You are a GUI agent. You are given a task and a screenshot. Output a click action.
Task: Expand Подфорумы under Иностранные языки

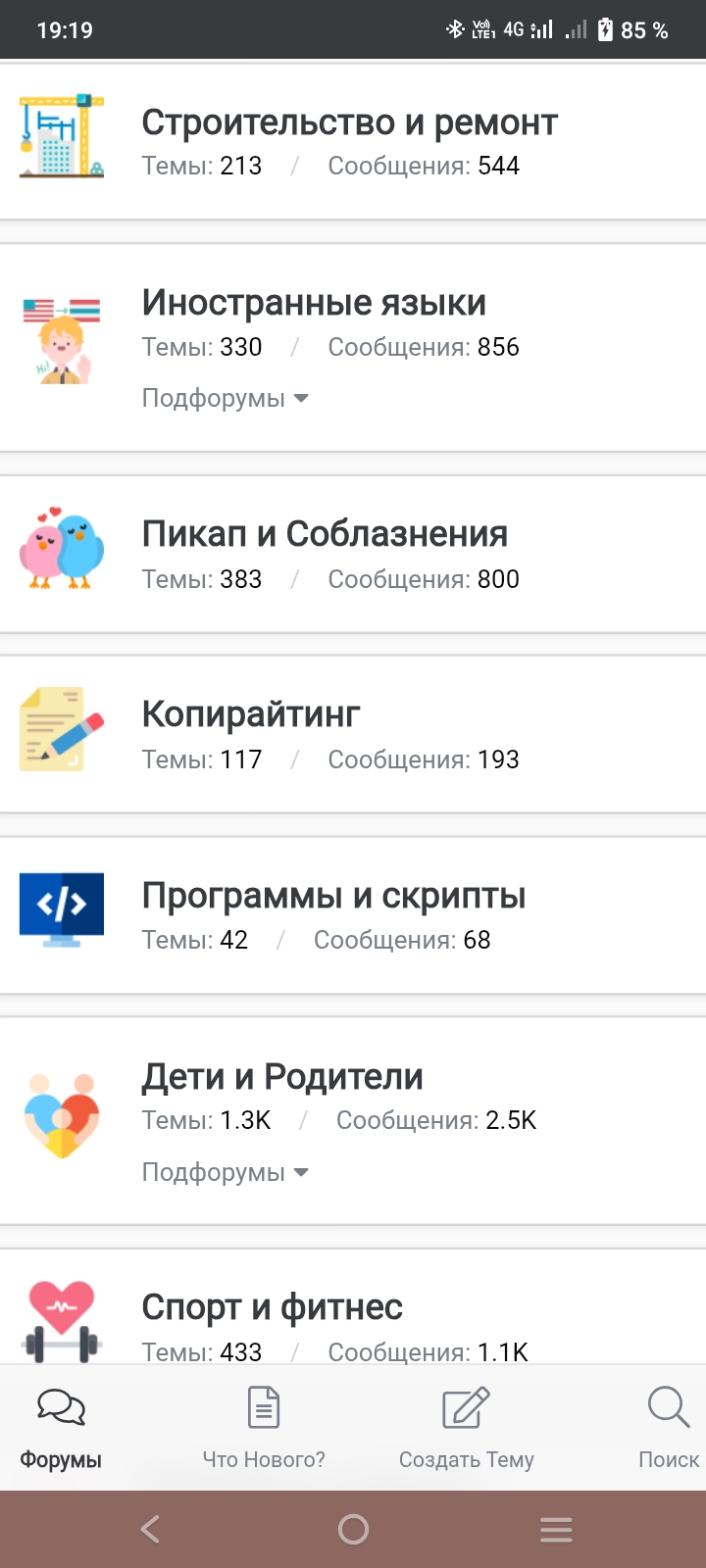click(x=226, y=399)
